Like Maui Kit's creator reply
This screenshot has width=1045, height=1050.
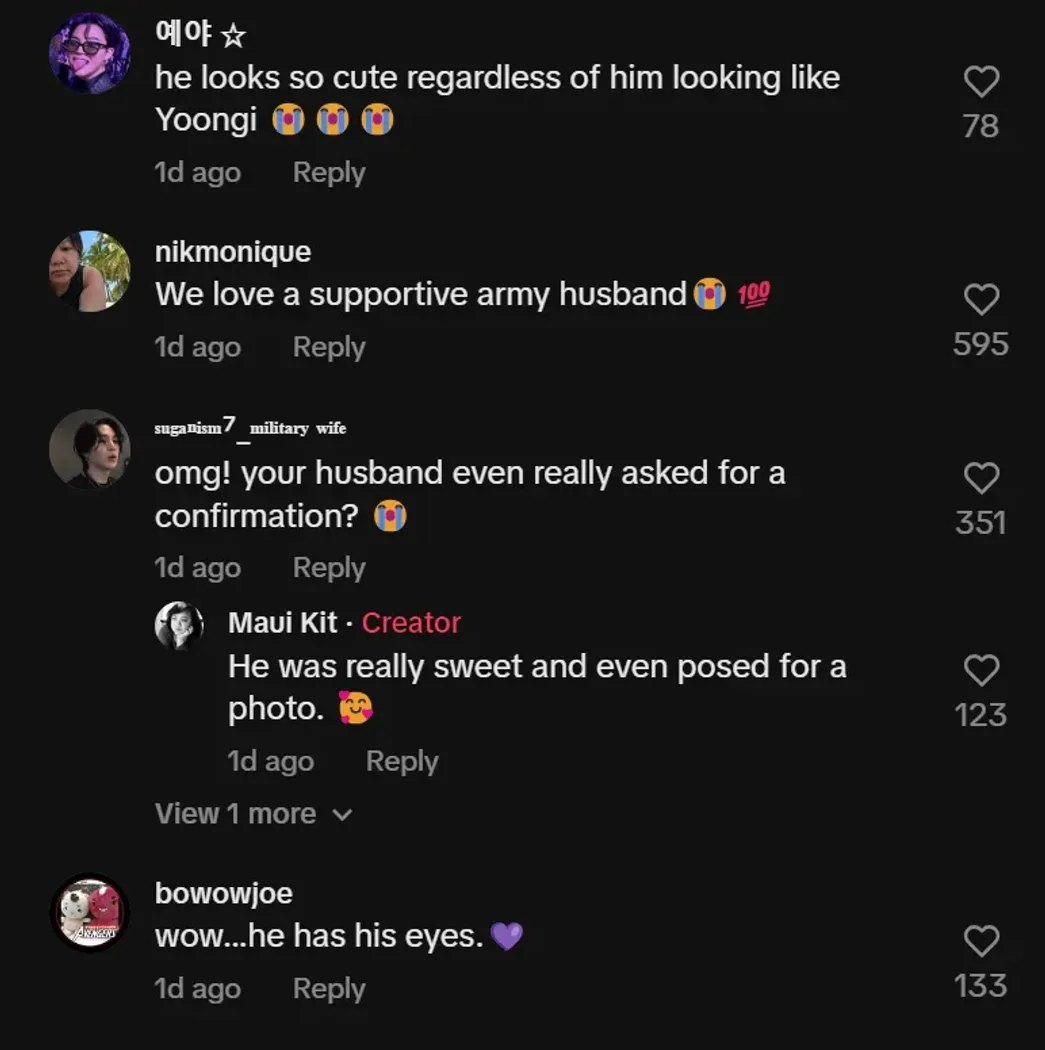coord(980,670)
